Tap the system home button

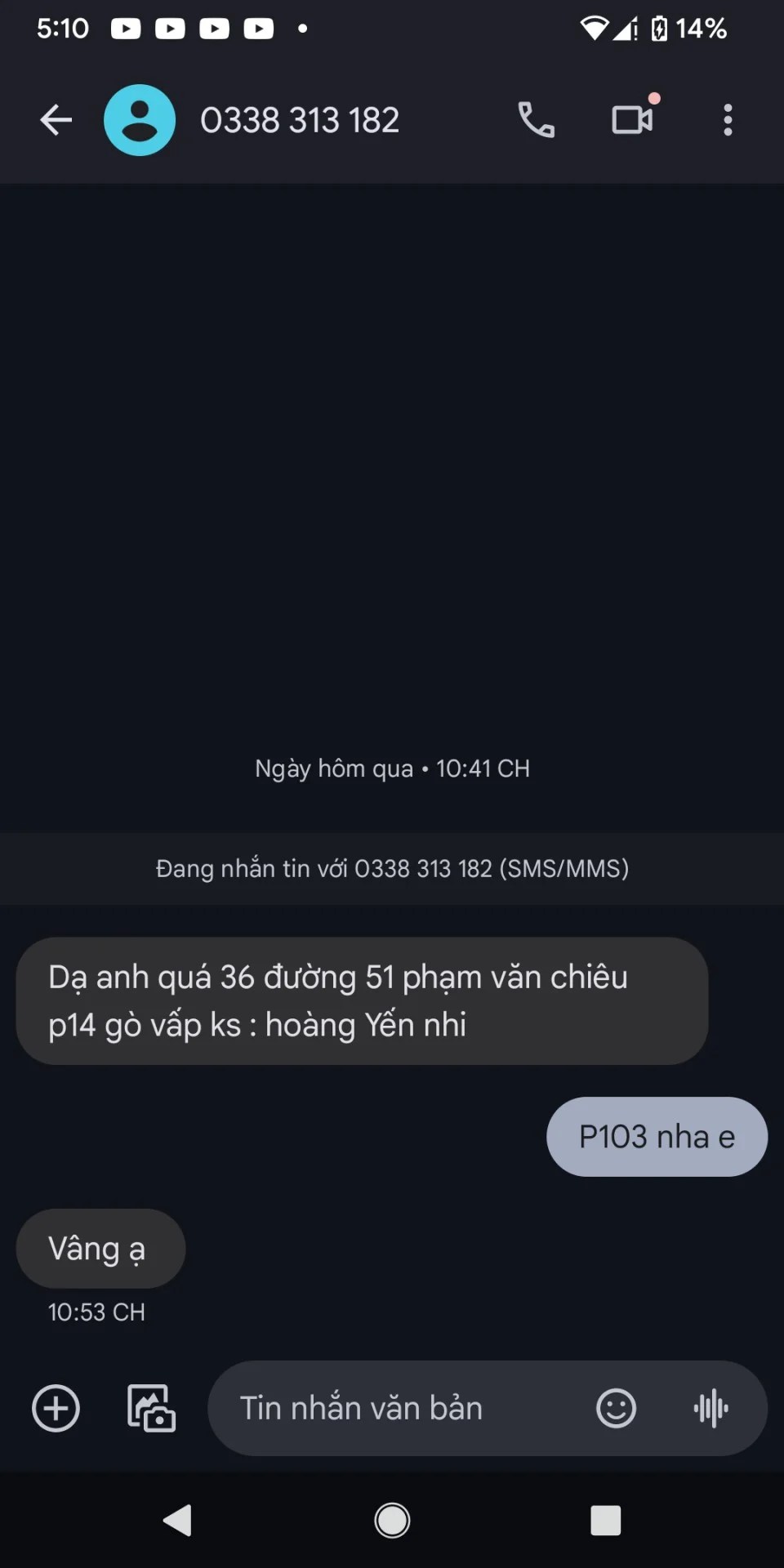[x=392, y=1521]
